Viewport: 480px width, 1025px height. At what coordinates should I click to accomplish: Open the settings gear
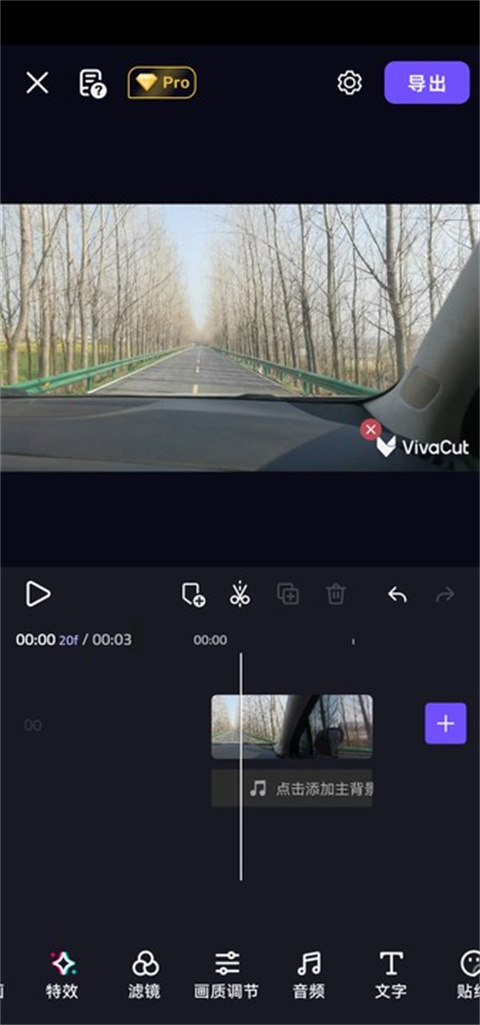tap(349, 83)
